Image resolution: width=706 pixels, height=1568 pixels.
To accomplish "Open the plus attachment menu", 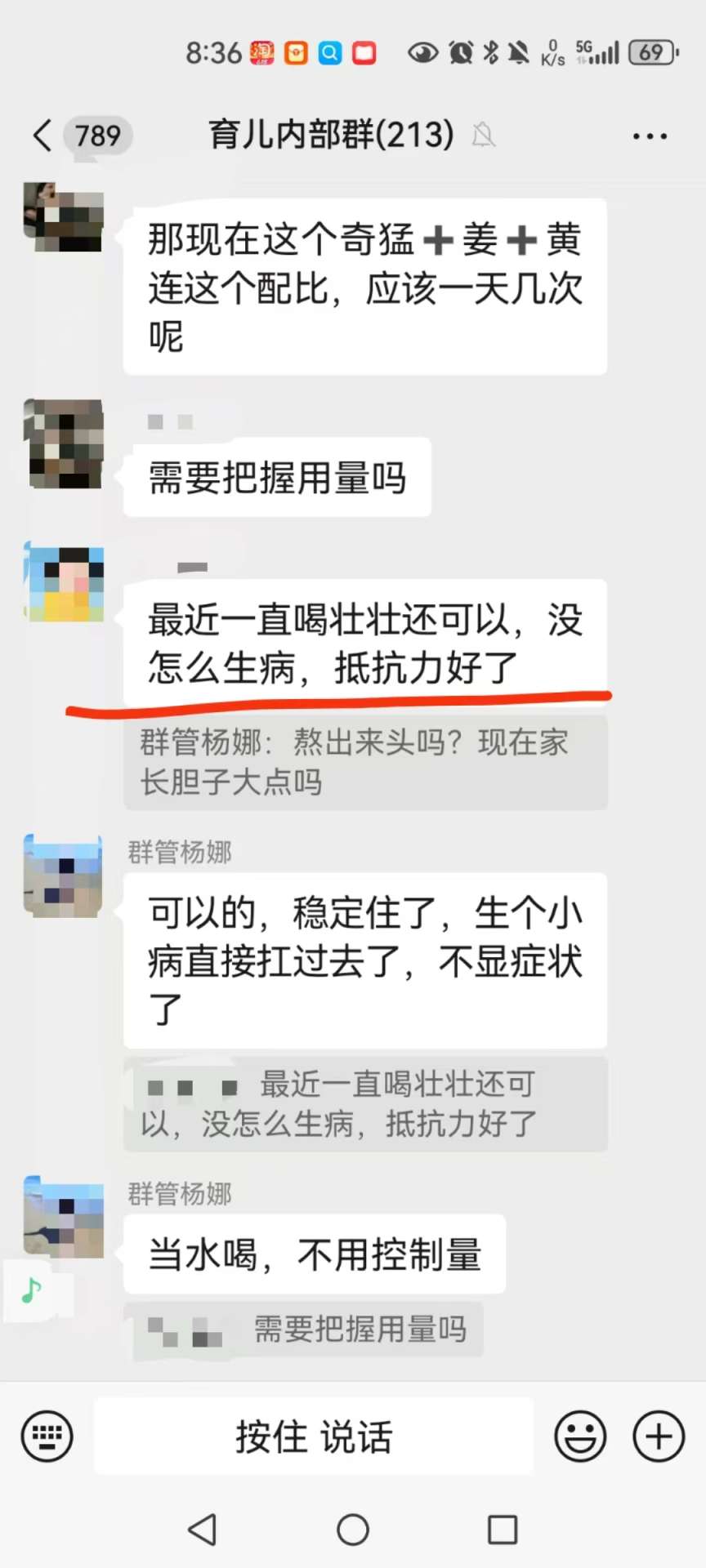I will 659,1436.
